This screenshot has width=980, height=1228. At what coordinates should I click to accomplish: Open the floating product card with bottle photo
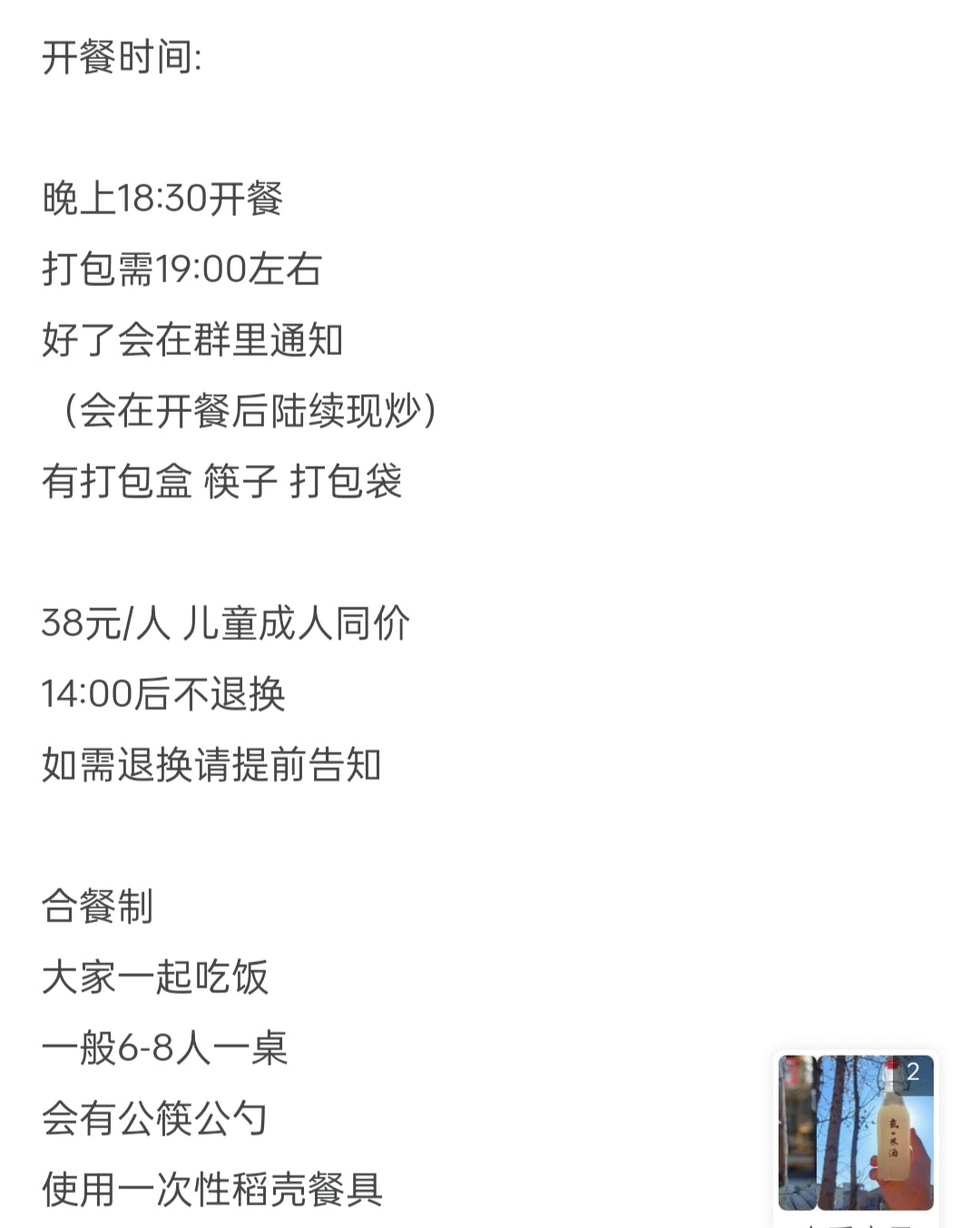[x=856, y=1133]
